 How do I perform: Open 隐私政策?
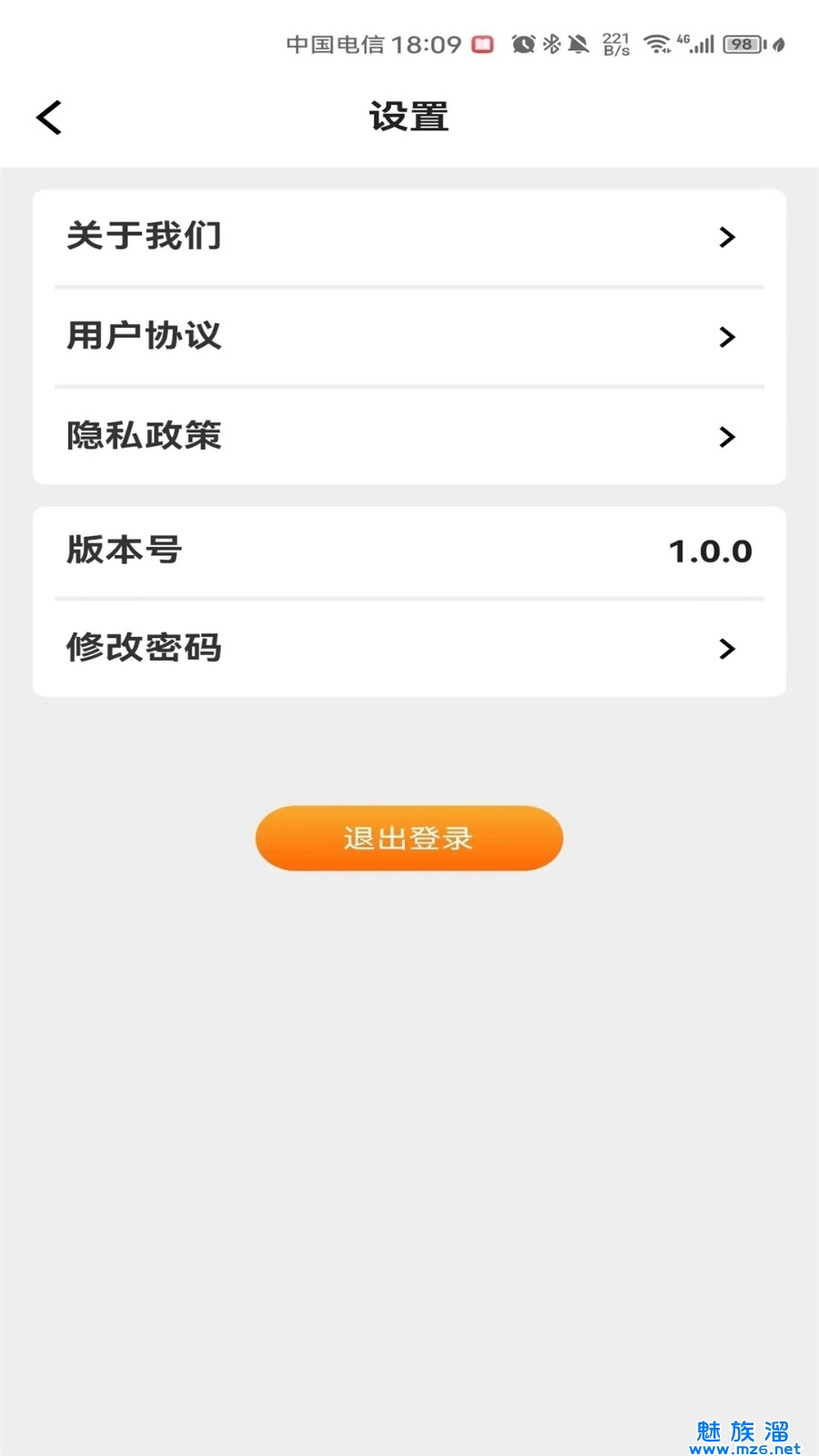coord(409,436)
